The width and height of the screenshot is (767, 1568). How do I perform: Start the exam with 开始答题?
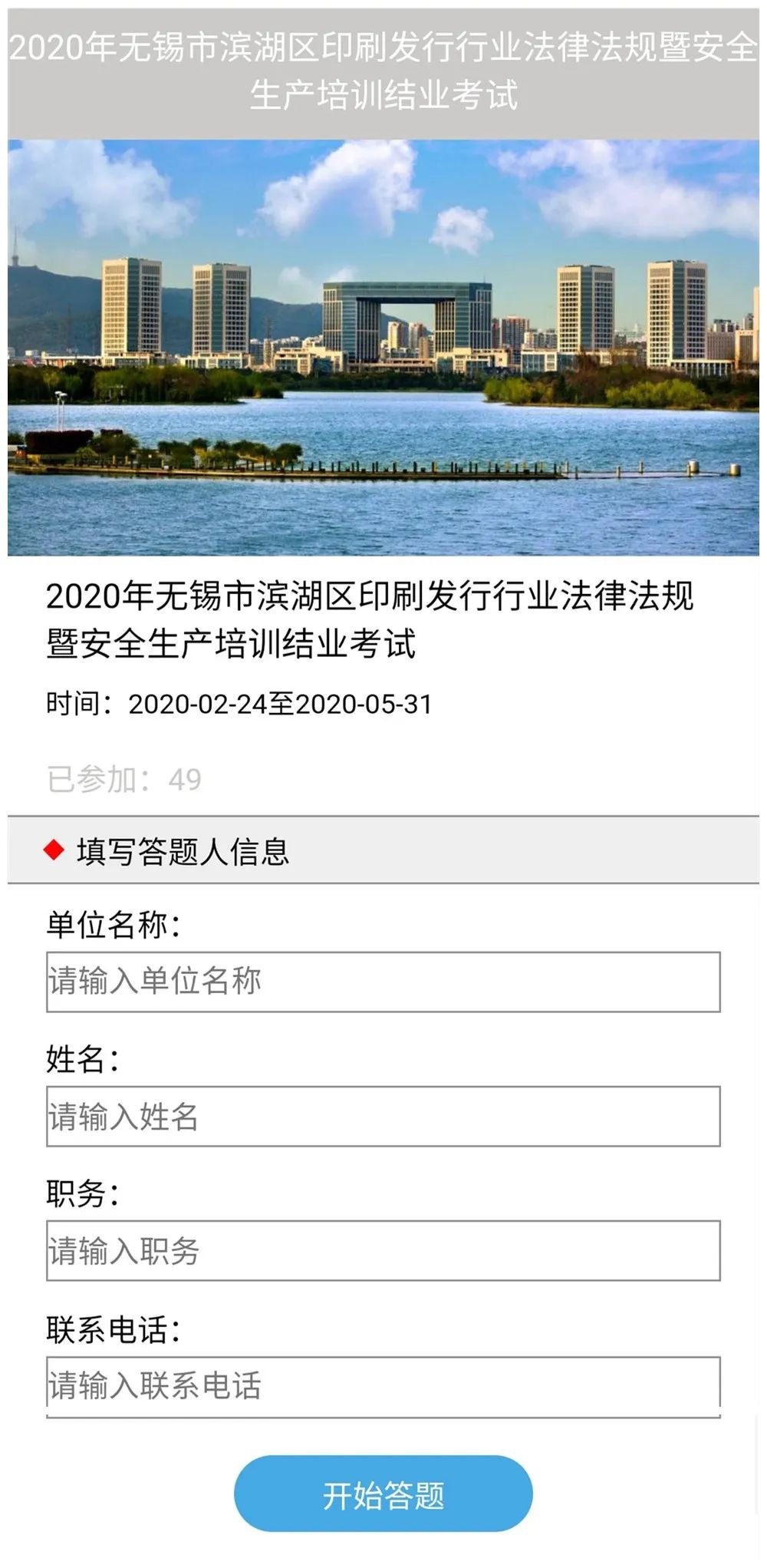(383, 1494)
